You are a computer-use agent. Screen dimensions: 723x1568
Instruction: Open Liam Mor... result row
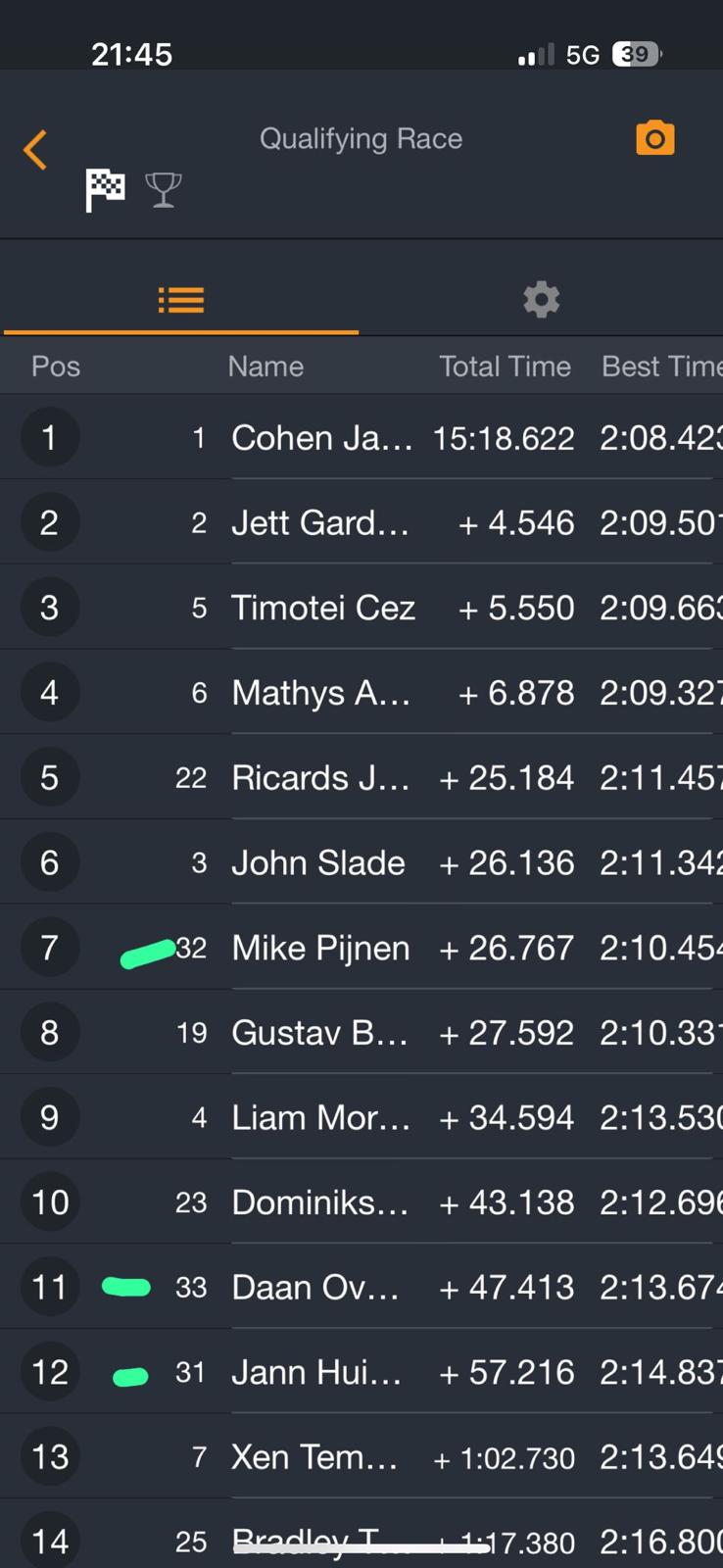click(320, 1117)
